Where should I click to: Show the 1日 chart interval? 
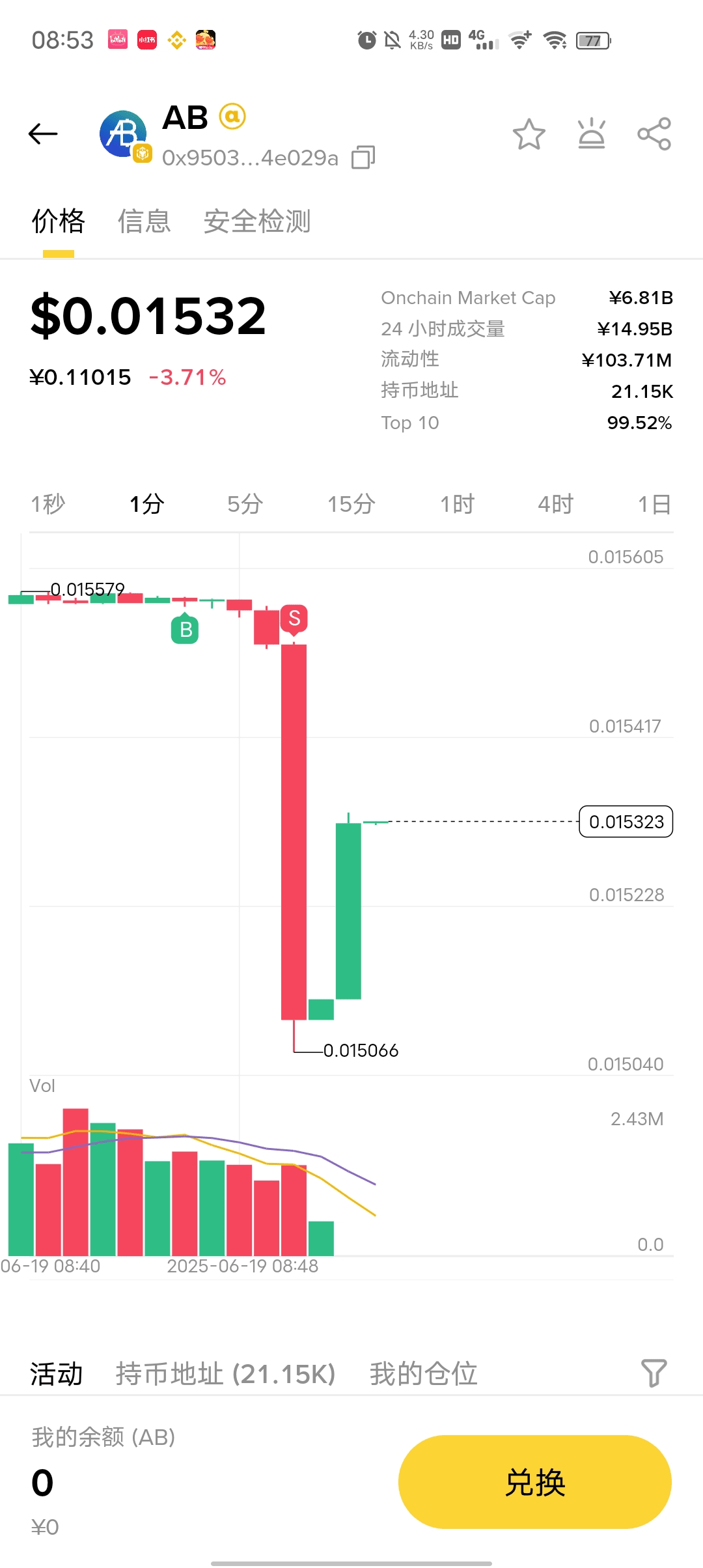[x=654, y=504]
